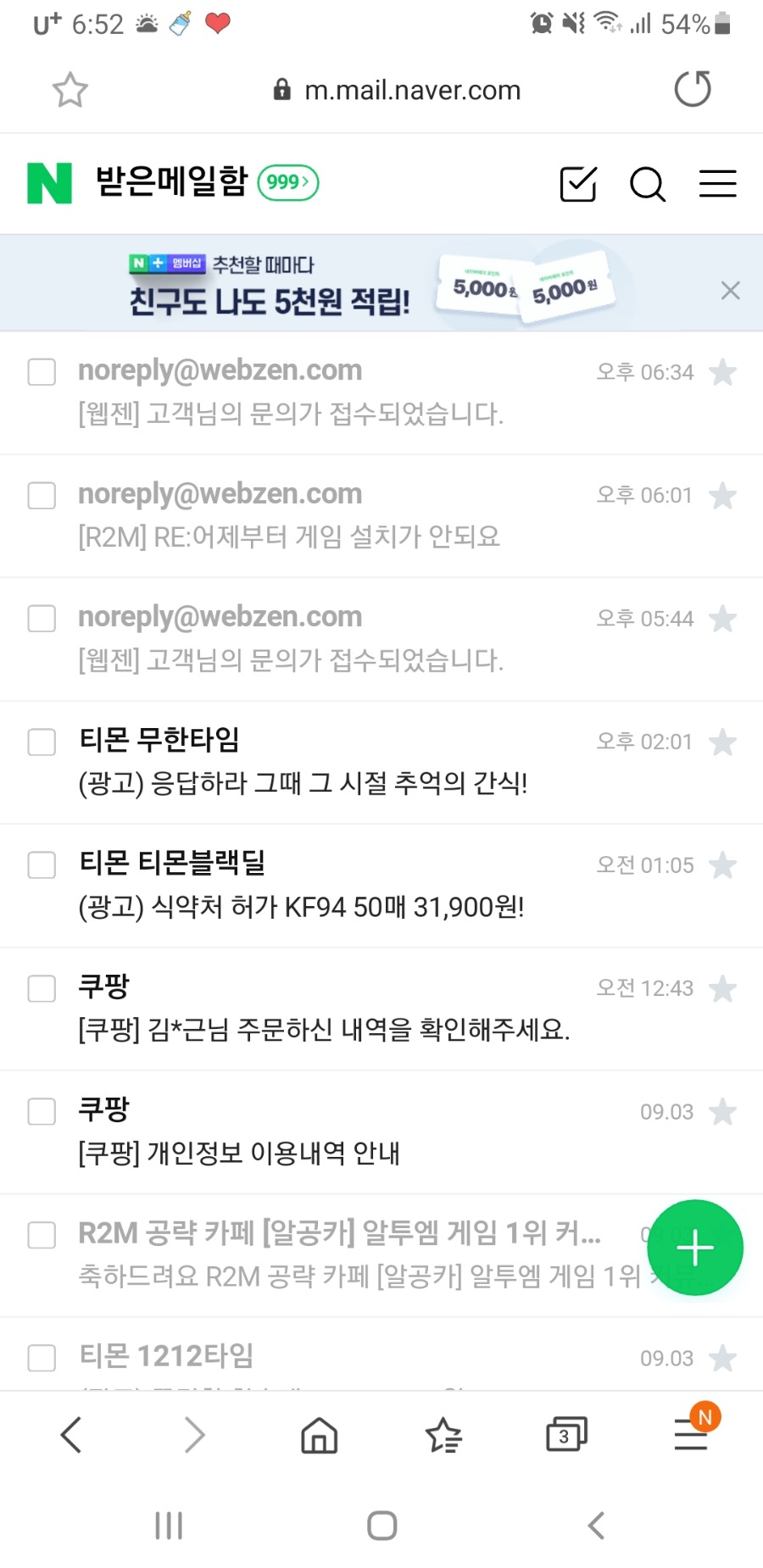Star the 쿠팡 주문하신 내역 email
The width and height of the screenshot is (763, 1568).
722,988
